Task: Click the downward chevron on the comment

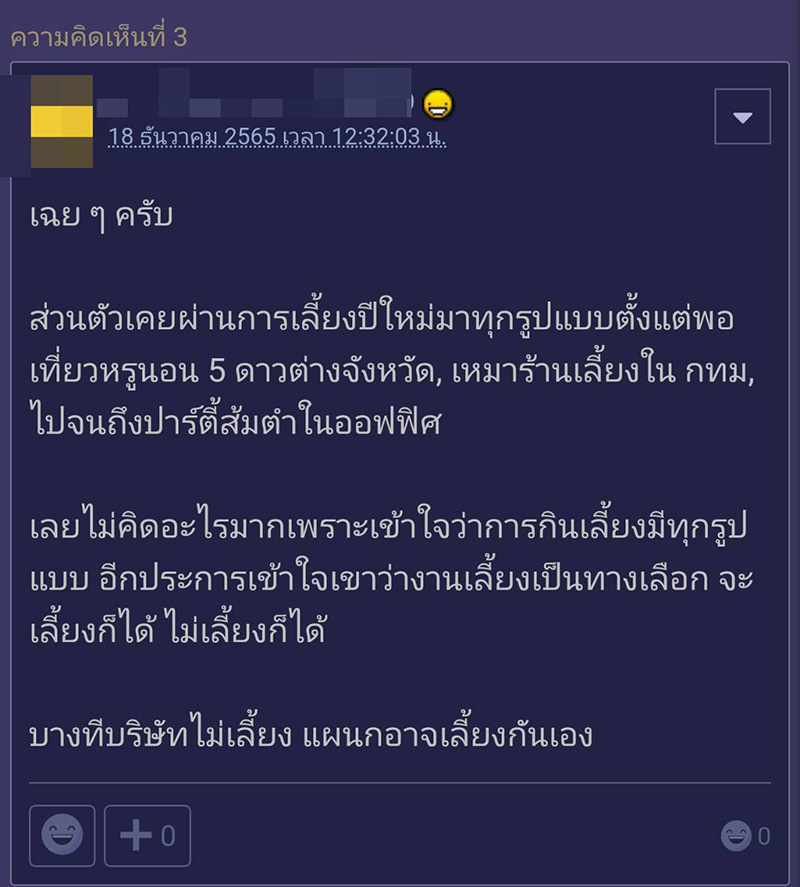Action: coord(742,117)
